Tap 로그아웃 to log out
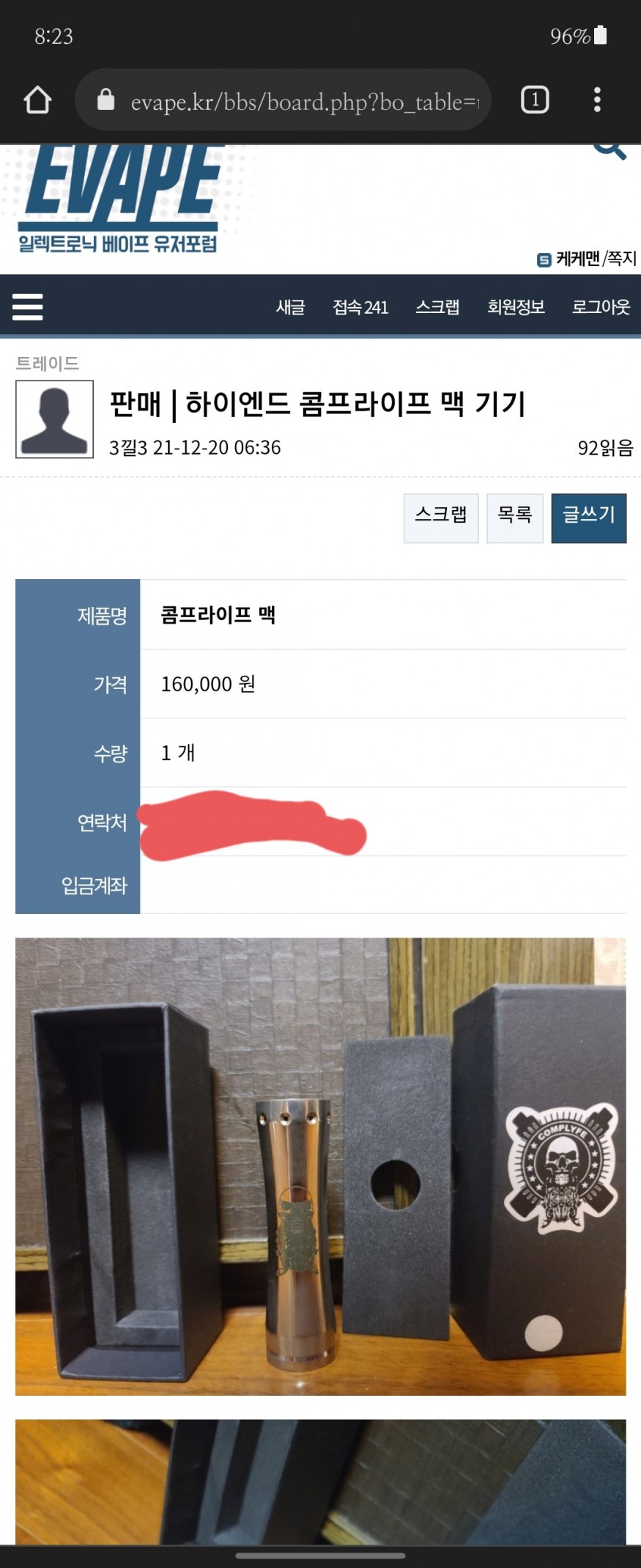The height and width of the screenshot is (1568, 641). pyautogui.click(x=601, y=307)
